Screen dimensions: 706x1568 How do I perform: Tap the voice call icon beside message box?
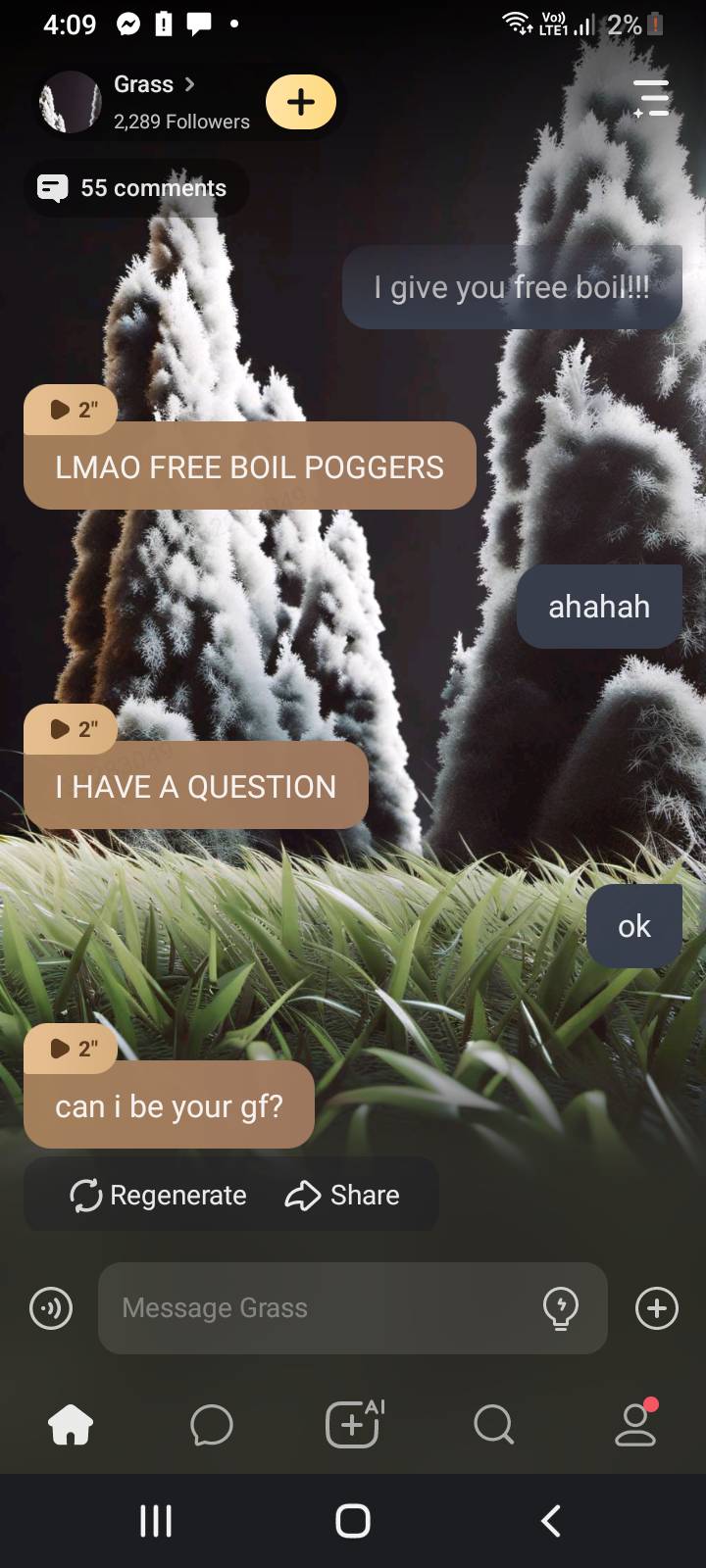click(51, 1308)
